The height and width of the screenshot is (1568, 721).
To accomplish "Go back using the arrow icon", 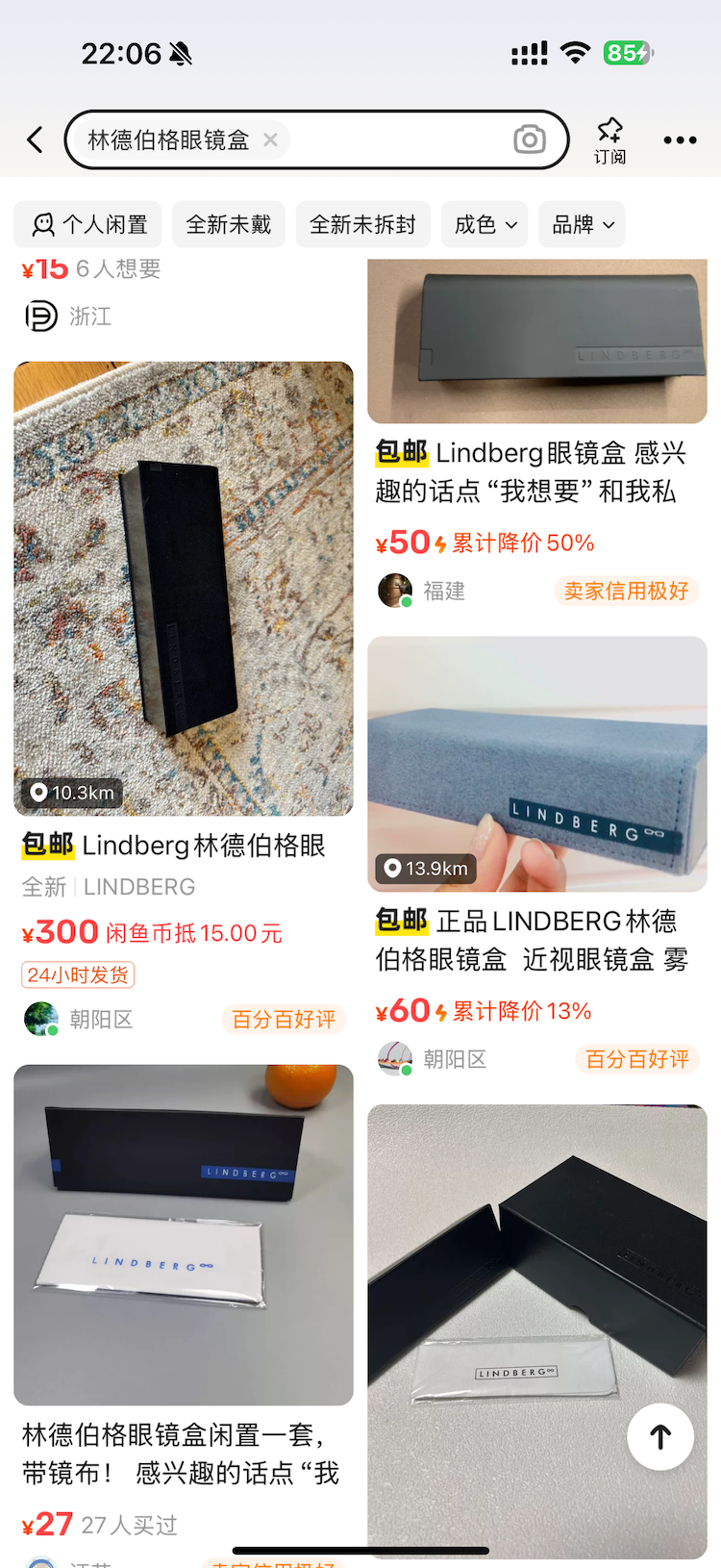I will [36, 140].
